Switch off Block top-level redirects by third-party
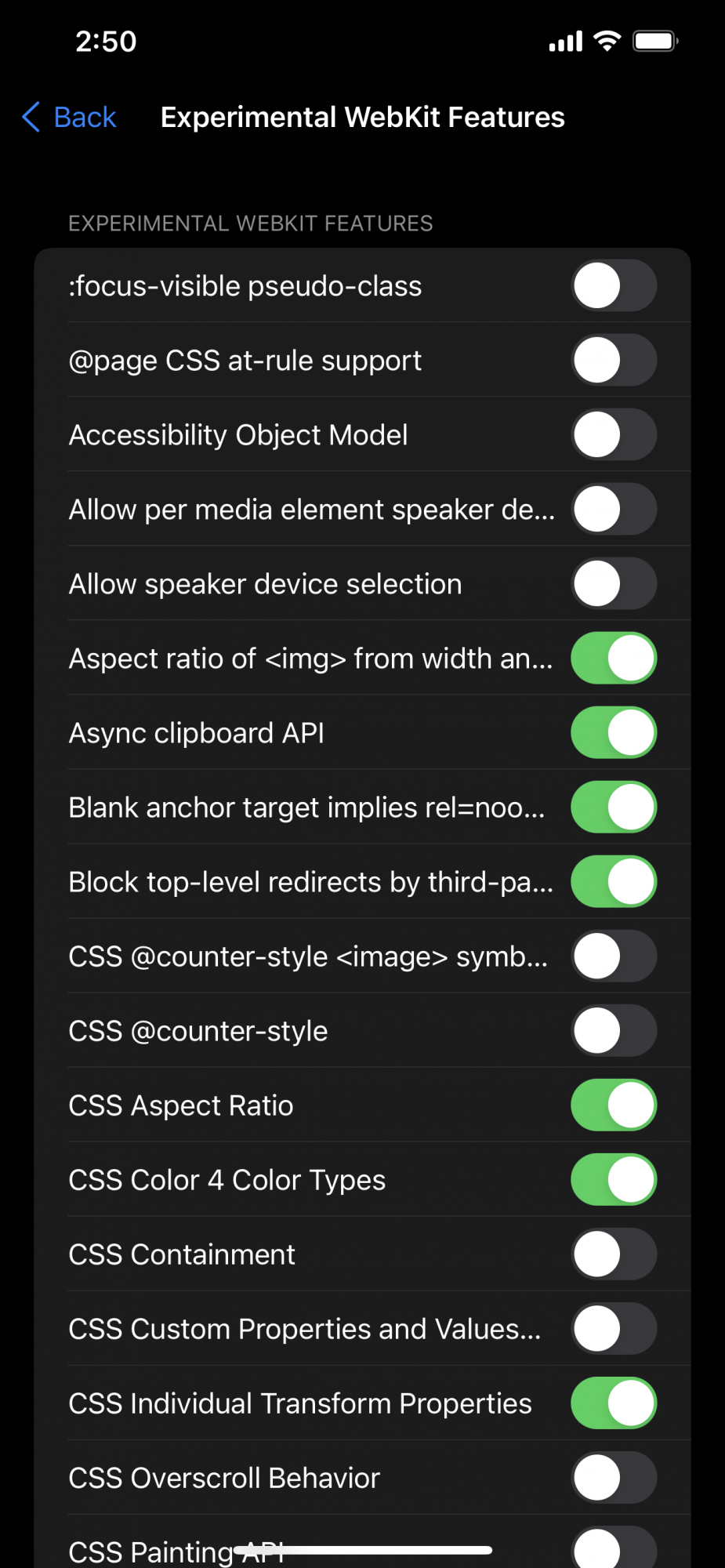725x1568 pixels. [x=613, y=882]
